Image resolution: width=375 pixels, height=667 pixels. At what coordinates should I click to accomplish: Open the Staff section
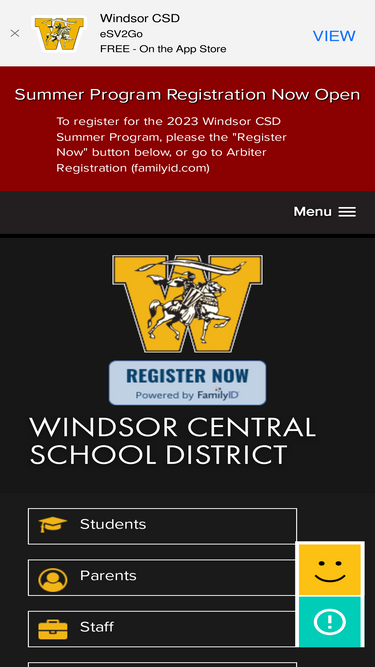coord(162,629)
